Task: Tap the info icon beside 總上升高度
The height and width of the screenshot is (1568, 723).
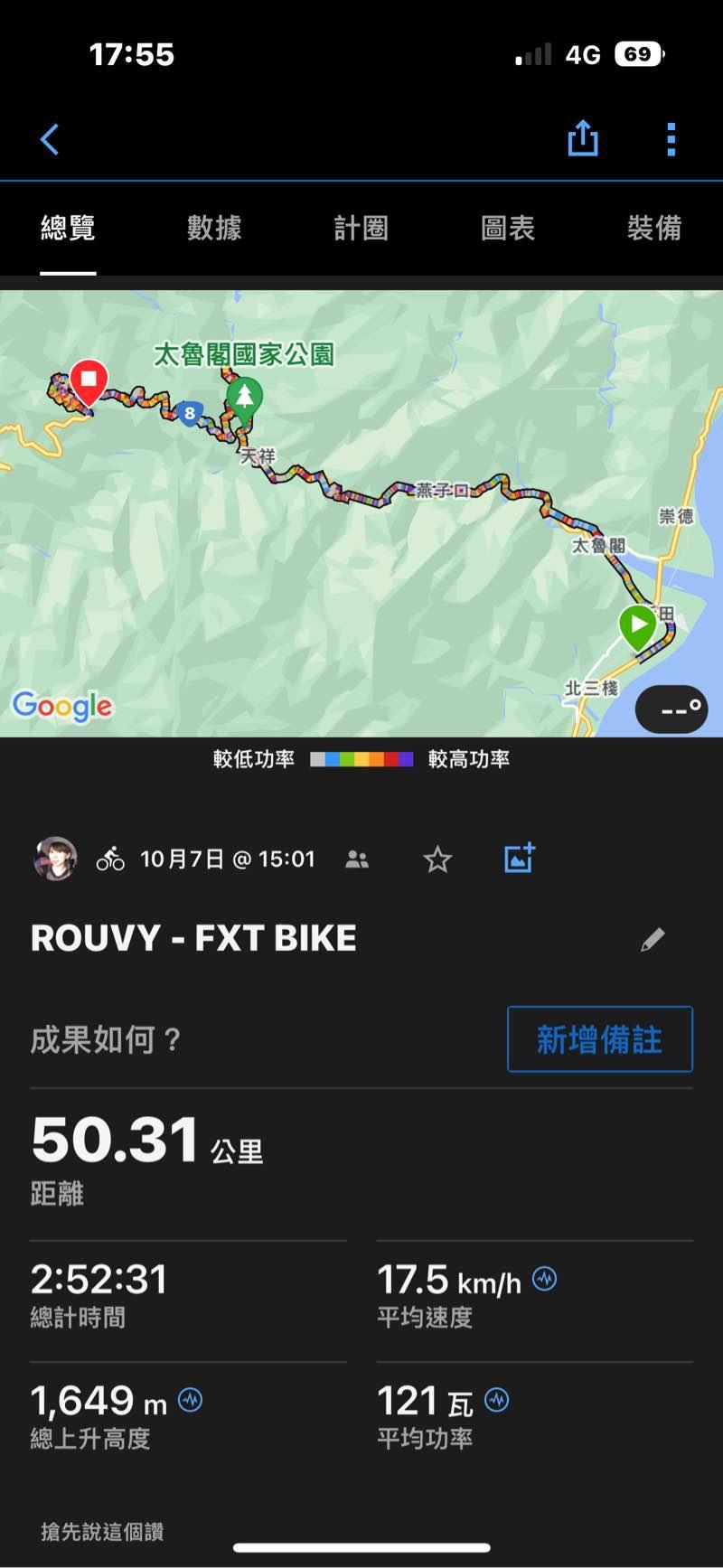Action: click(190, 1400)
